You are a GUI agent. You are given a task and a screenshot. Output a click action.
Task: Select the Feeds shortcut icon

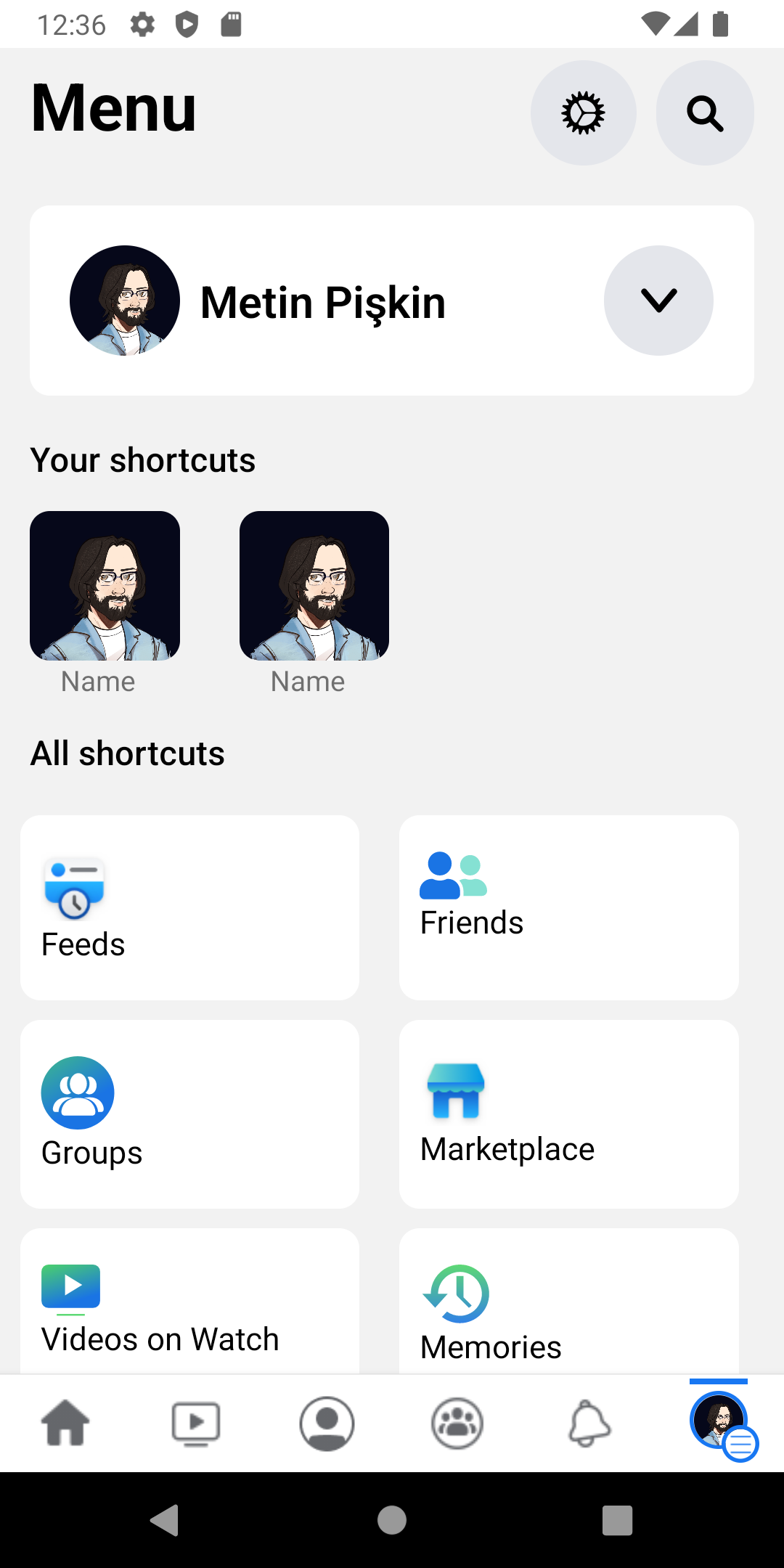75,889
